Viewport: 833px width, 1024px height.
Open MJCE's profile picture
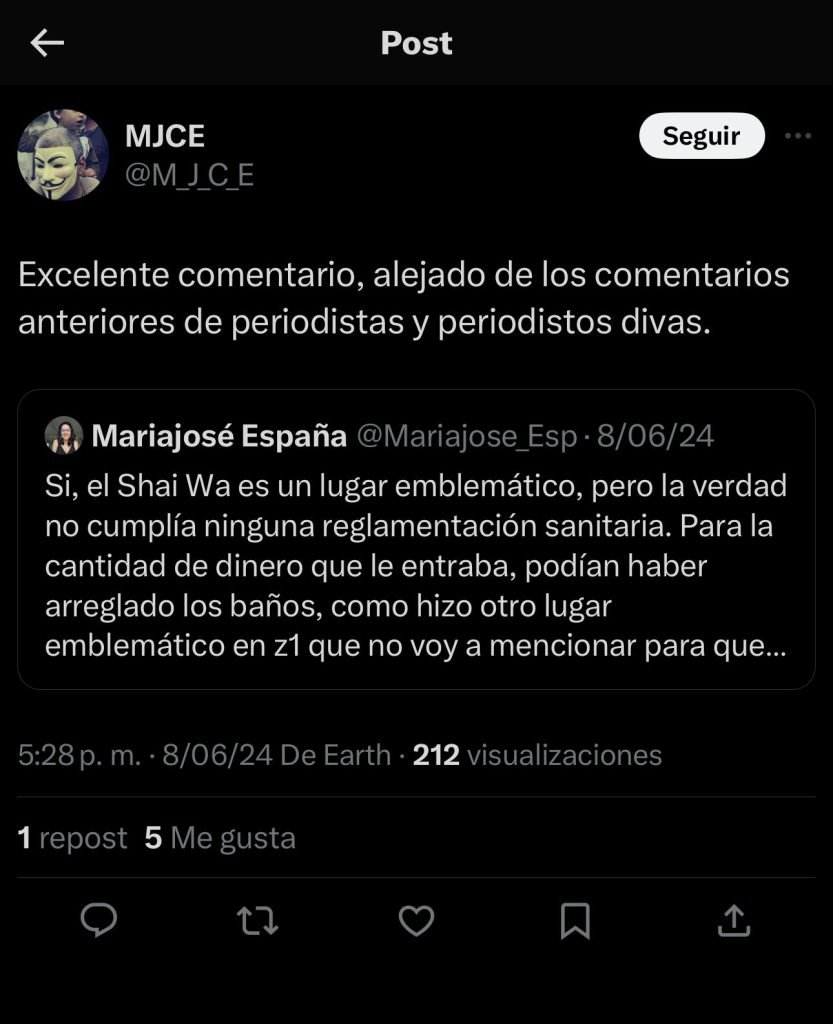[63, 155]
